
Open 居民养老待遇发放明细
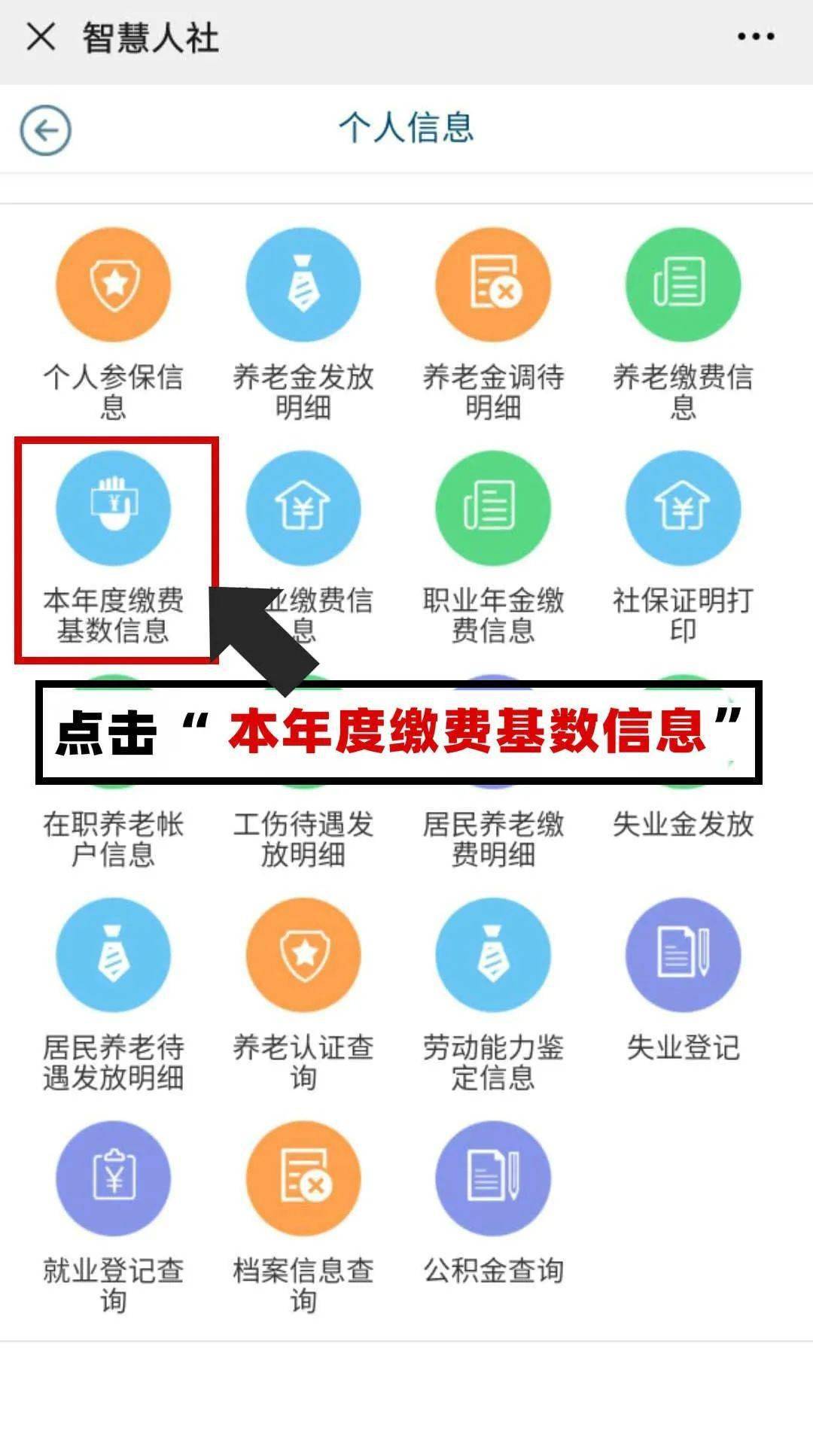click(114, 955)
